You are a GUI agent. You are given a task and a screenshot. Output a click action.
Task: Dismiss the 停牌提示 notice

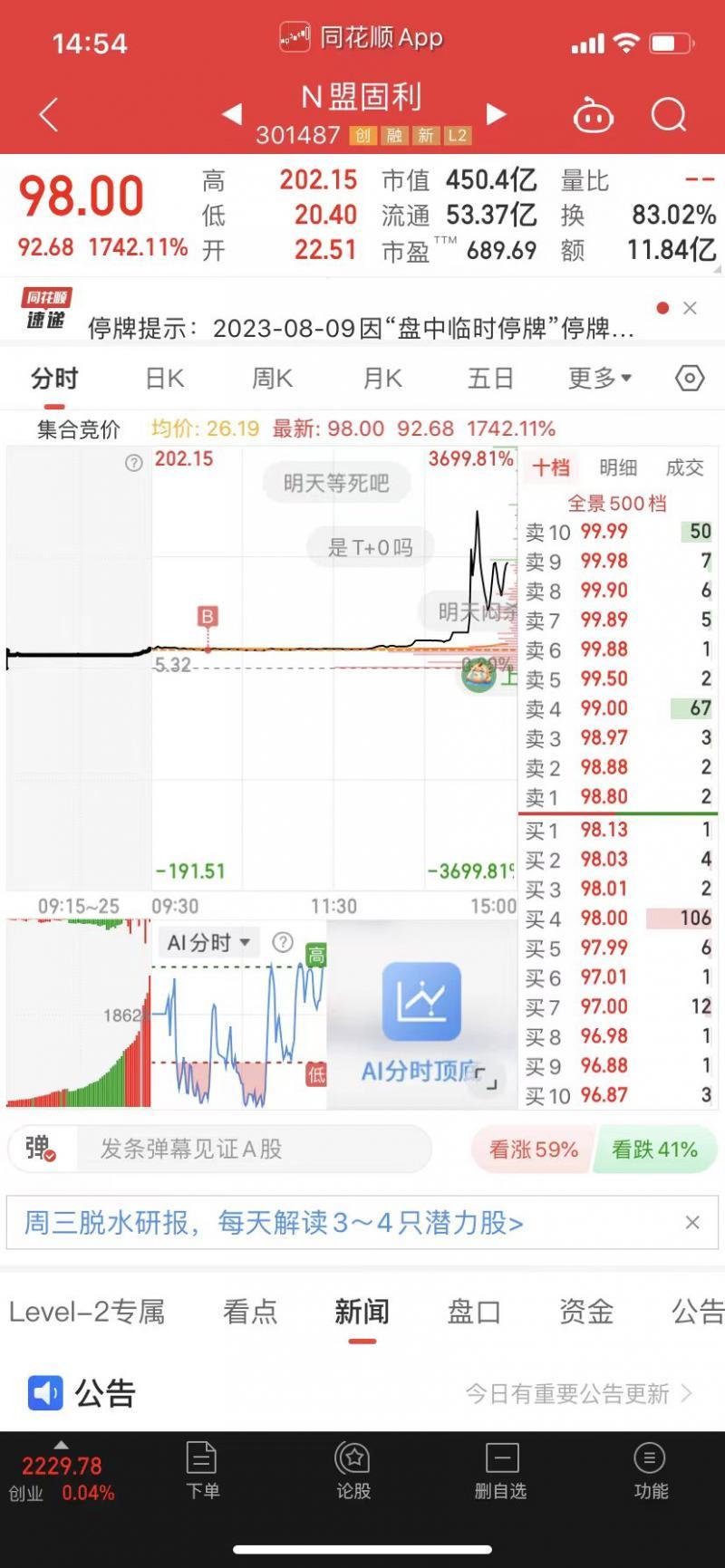pos(690,308)
